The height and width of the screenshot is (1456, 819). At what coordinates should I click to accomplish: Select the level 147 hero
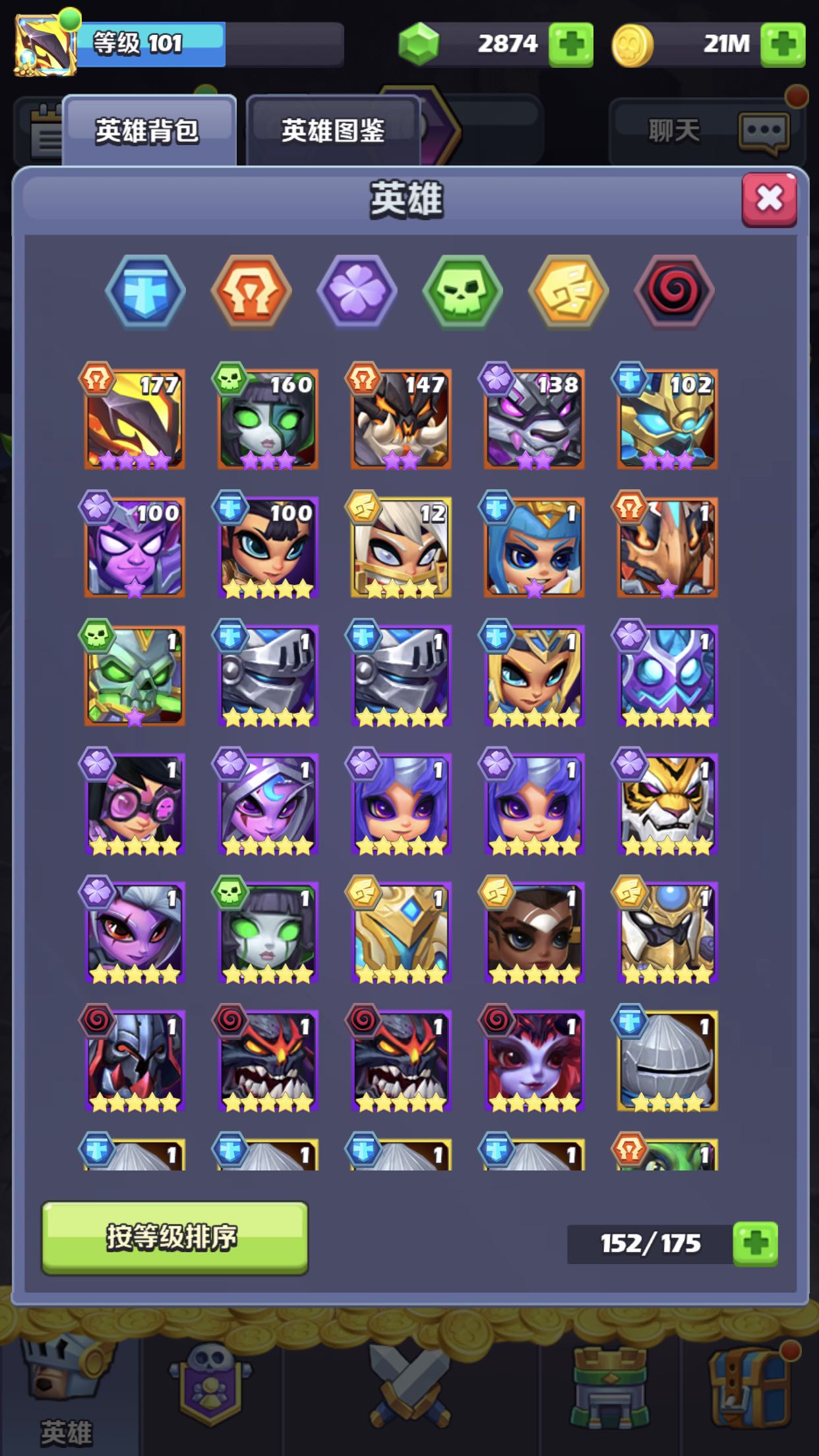[x=400, y=418]
